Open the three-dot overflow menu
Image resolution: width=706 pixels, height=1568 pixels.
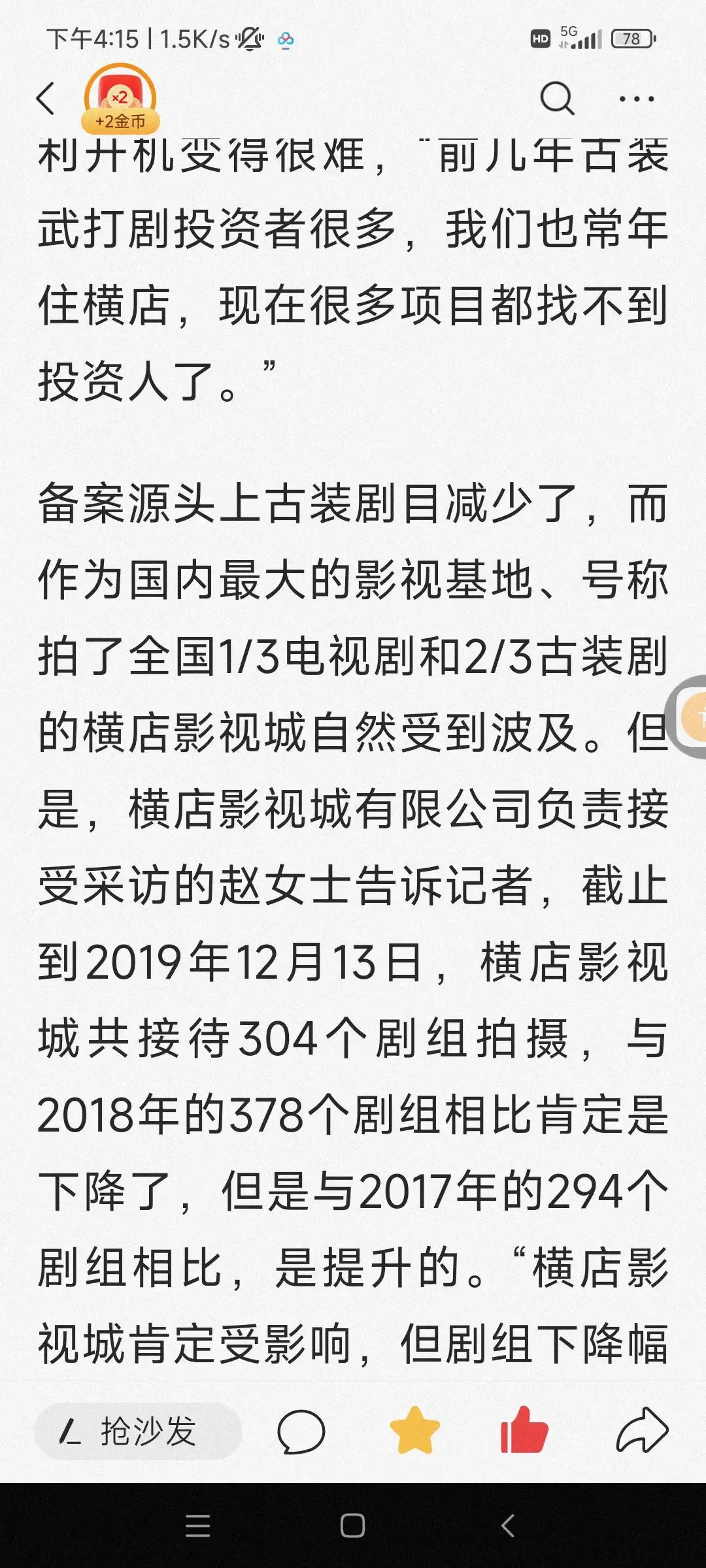[636, 99]
